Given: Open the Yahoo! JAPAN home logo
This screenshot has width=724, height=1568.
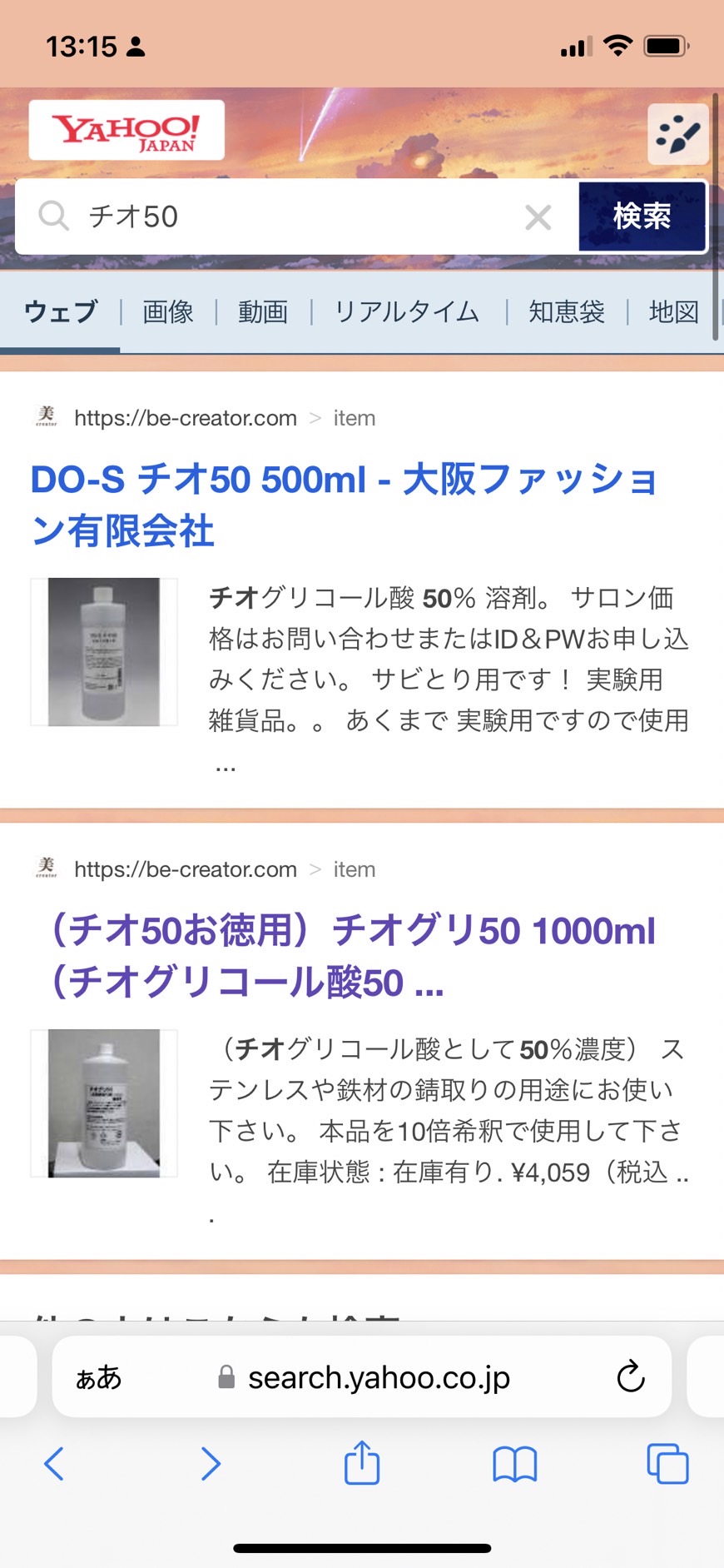Looking at the screenshot, I should (126, 131).
